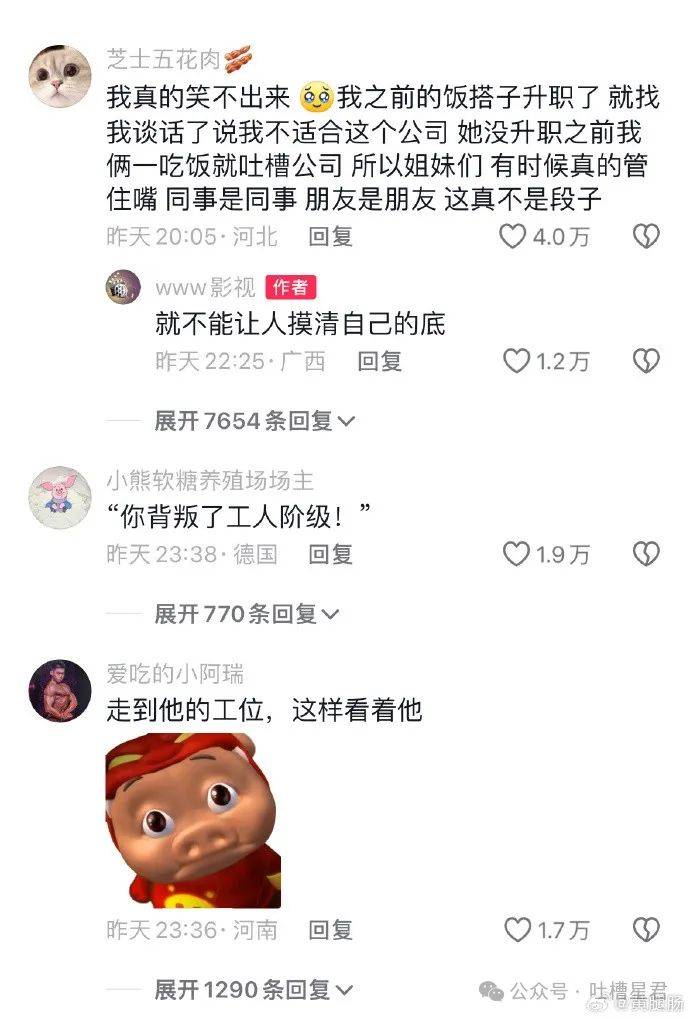
Task: Expand the 7654 replies
Action: click(x=255, y=422)
